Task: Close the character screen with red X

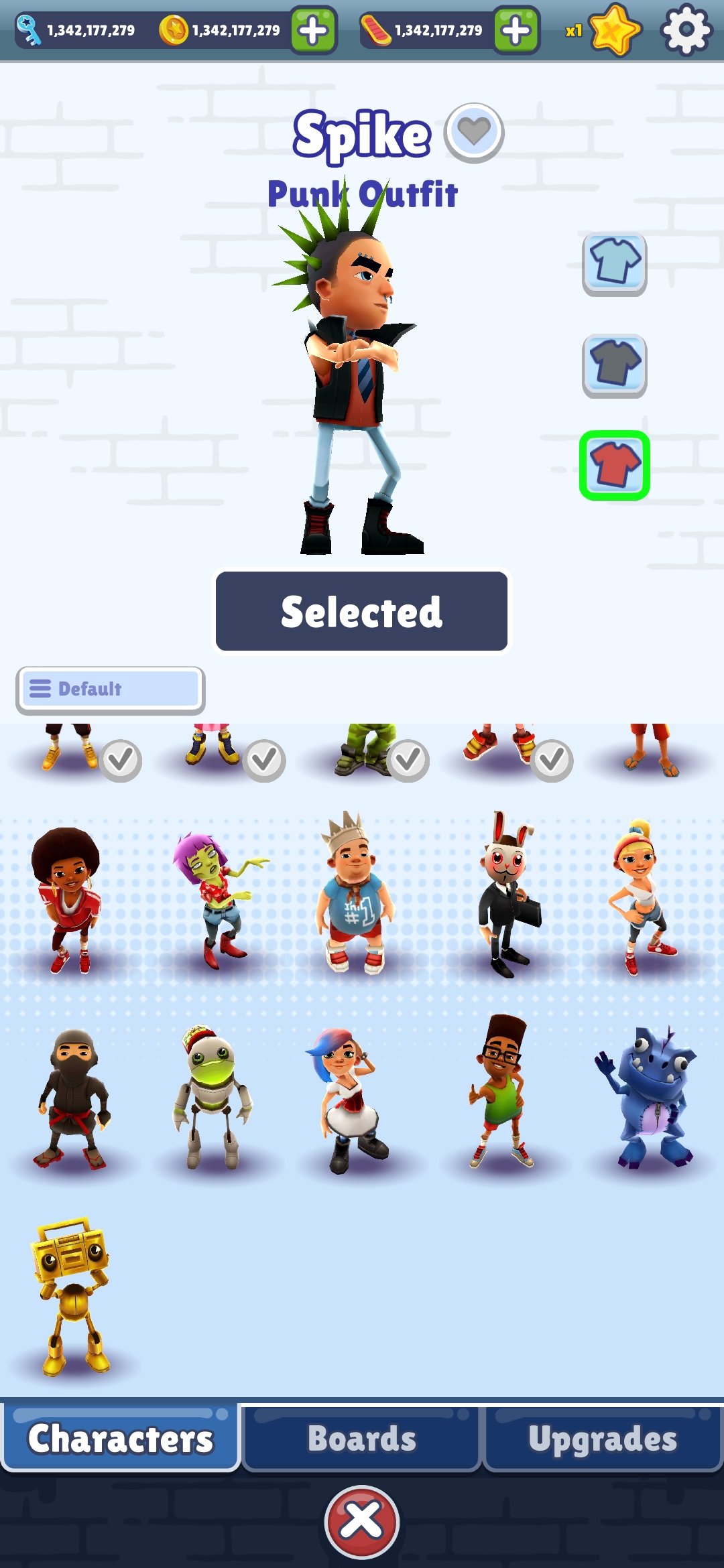Action: 361,1522
